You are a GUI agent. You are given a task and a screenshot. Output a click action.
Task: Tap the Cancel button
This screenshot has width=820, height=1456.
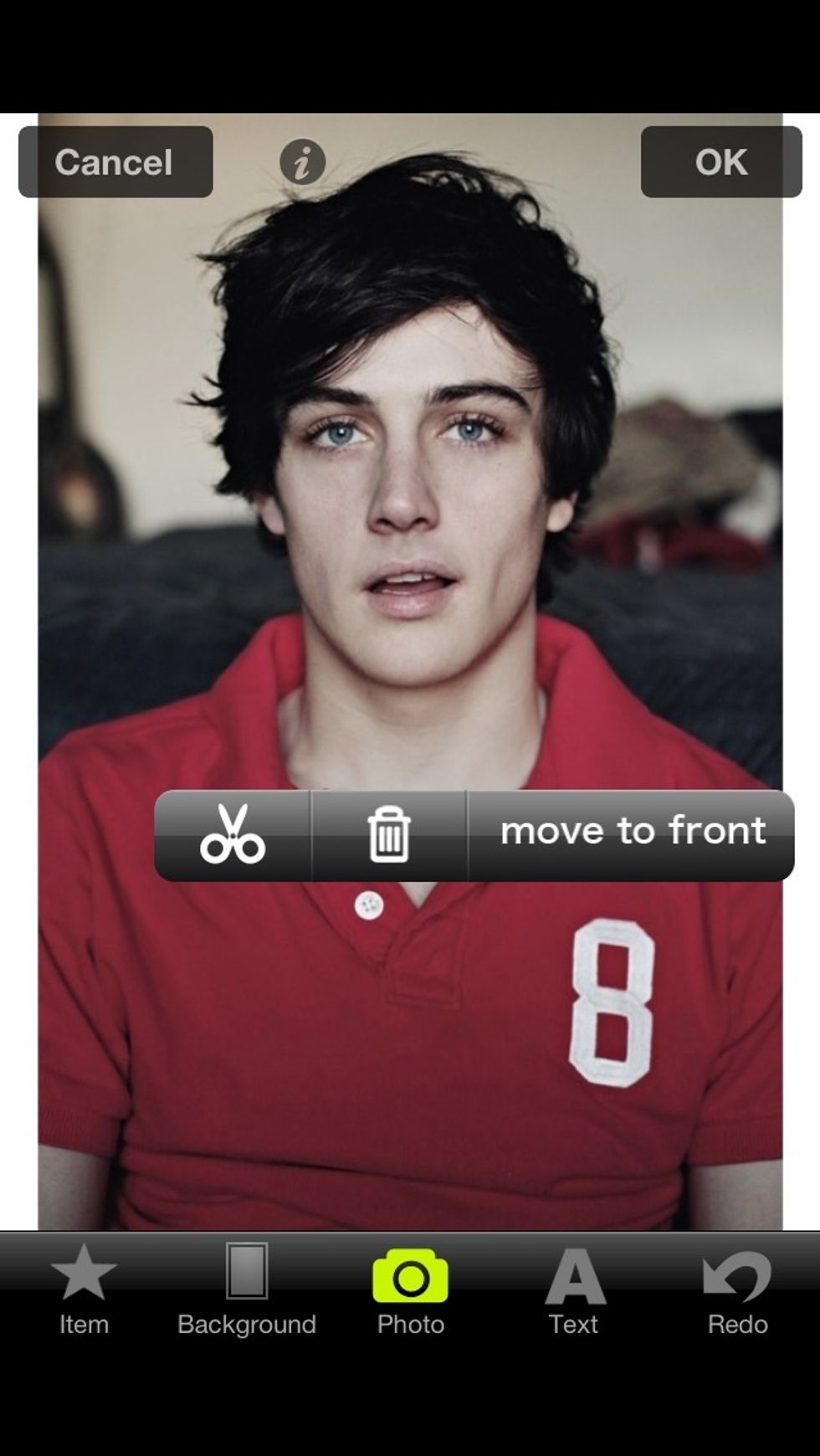pyautogui.click(x=115, y=162)
